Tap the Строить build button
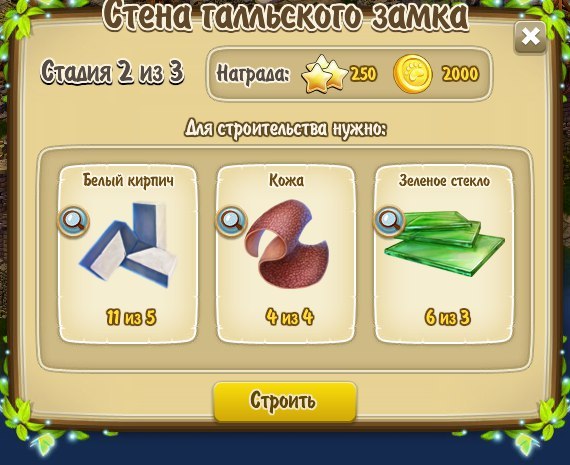The image size is (570, 465). [285, 401]
